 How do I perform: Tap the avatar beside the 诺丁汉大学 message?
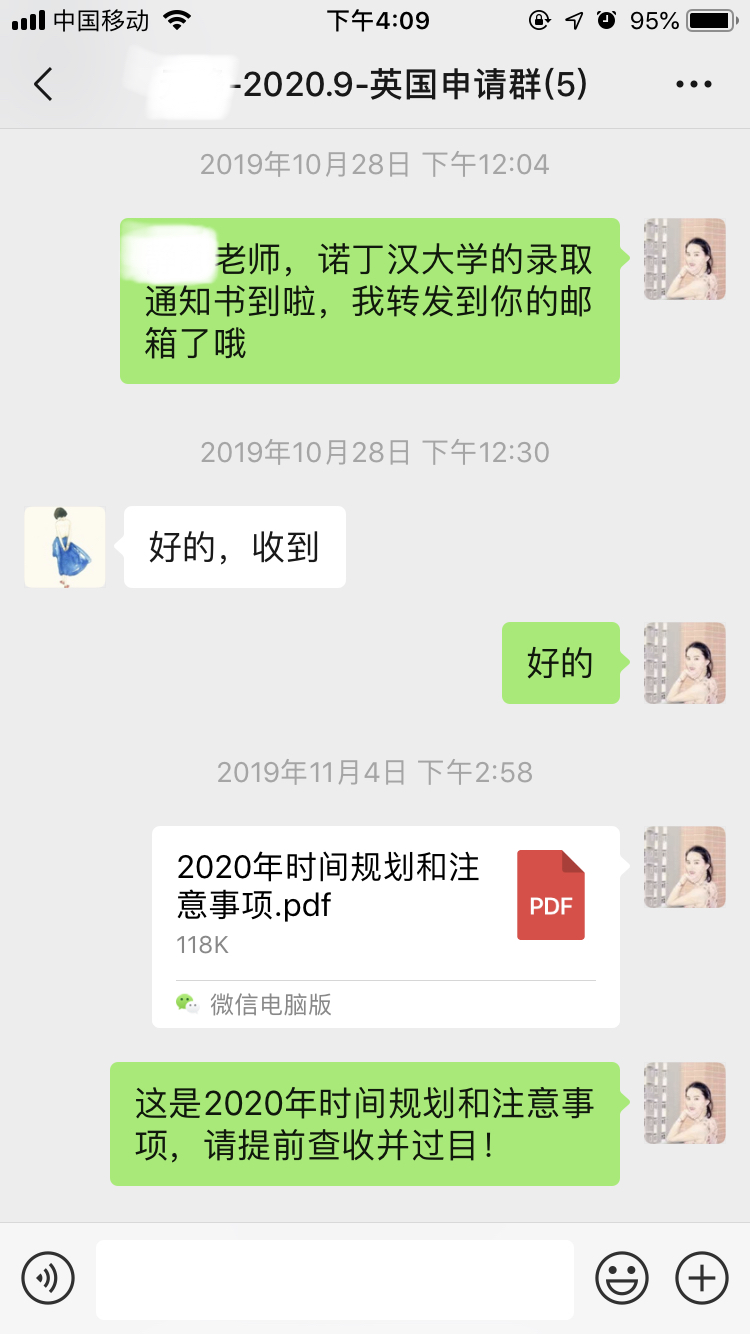[685, 259]
